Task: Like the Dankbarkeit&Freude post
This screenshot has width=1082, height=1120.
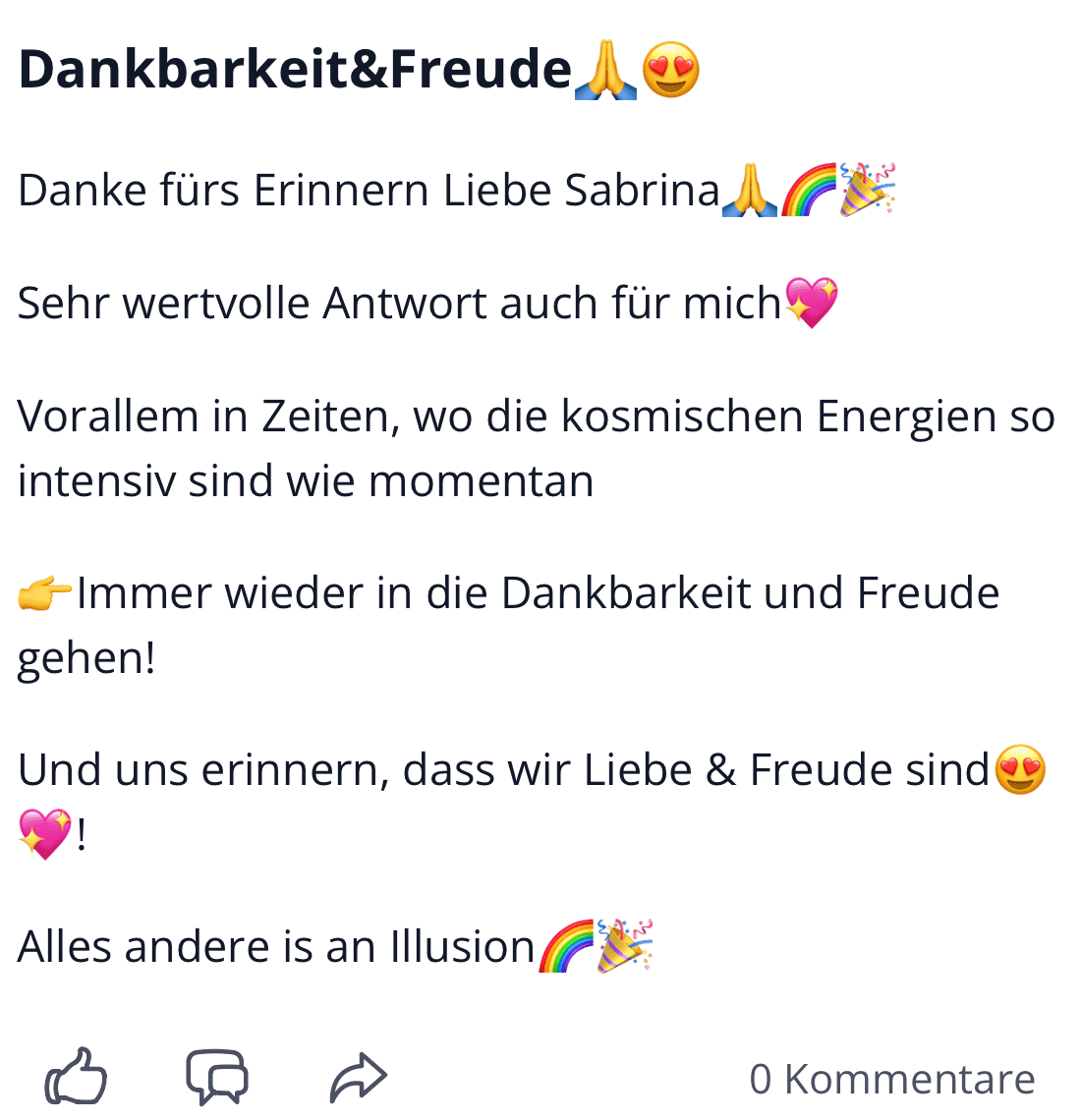Action: [x=76, y=1079]
